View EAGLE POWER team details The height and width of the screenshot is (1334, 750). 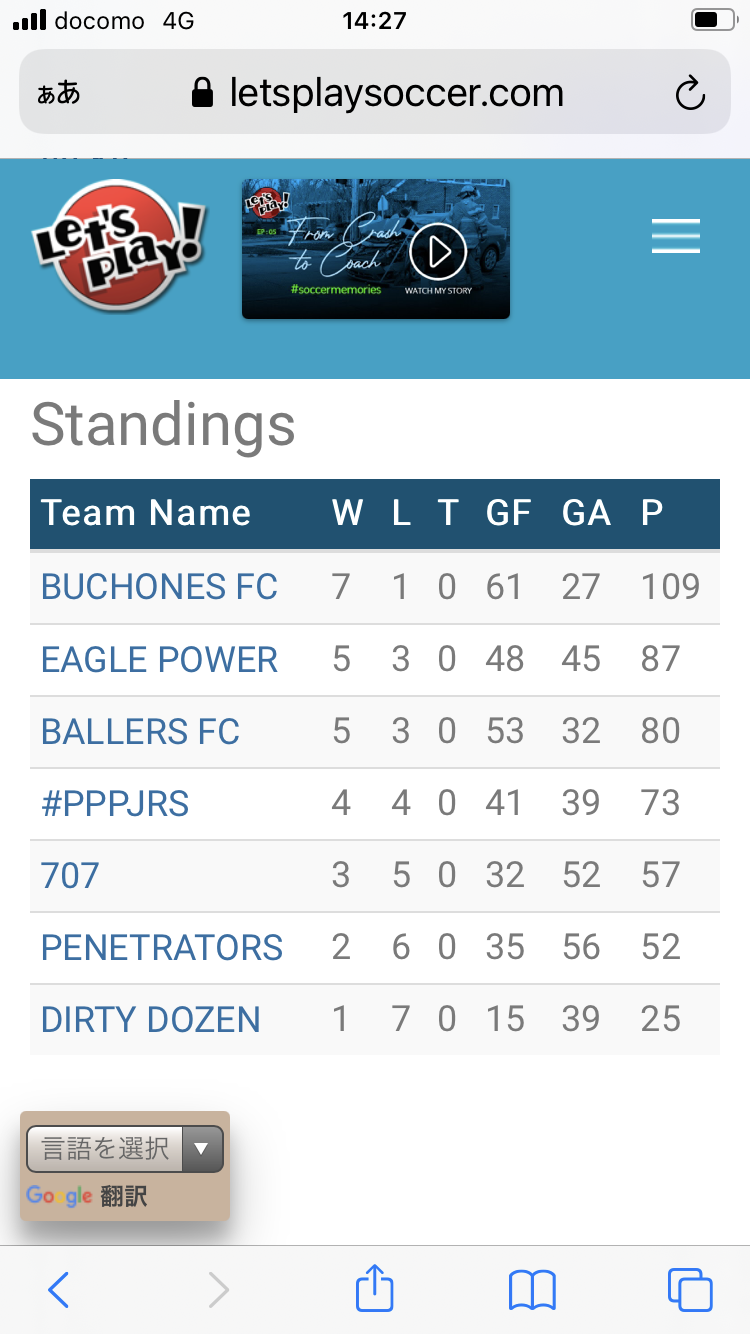pyautogui.click(x=159, y=660)
